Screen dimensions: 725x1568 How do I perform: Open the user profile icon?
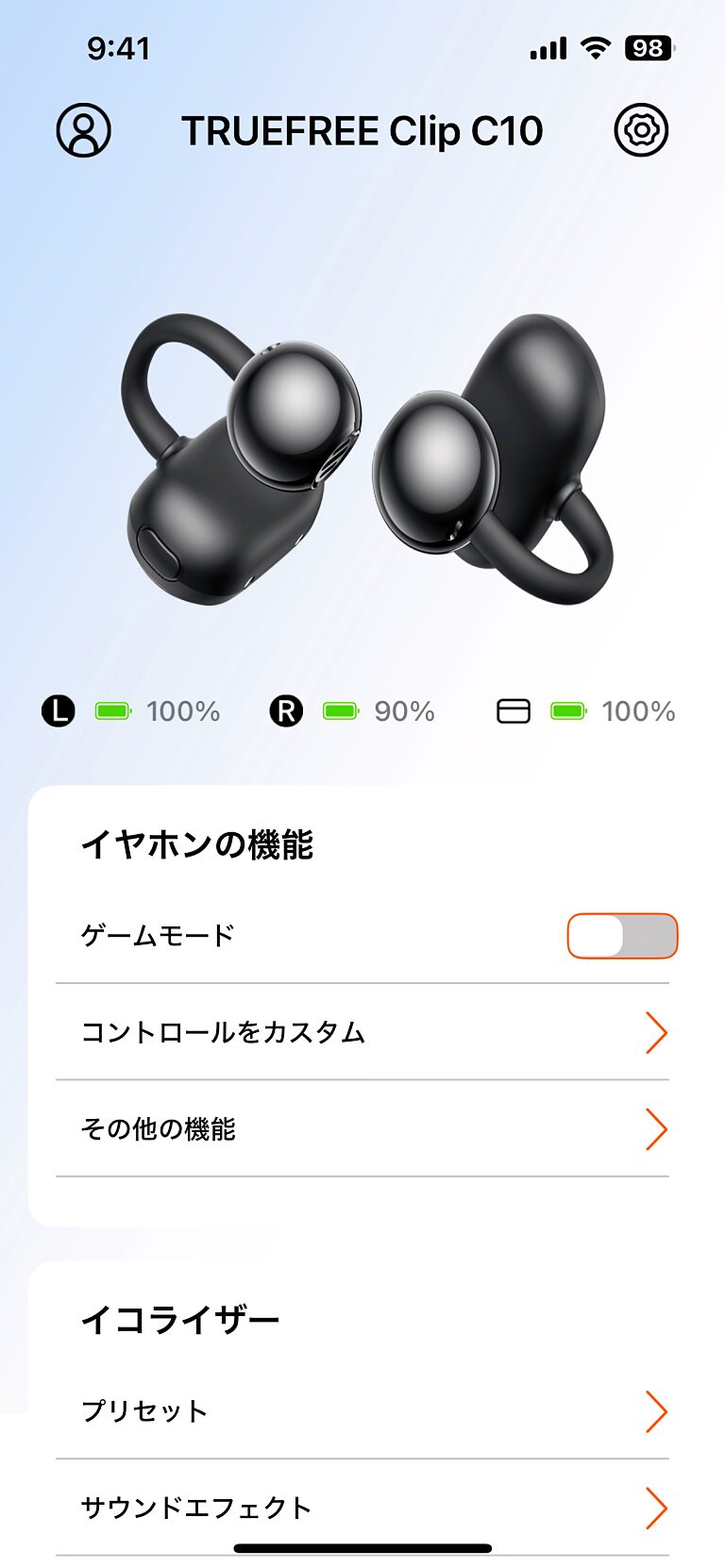84,130
